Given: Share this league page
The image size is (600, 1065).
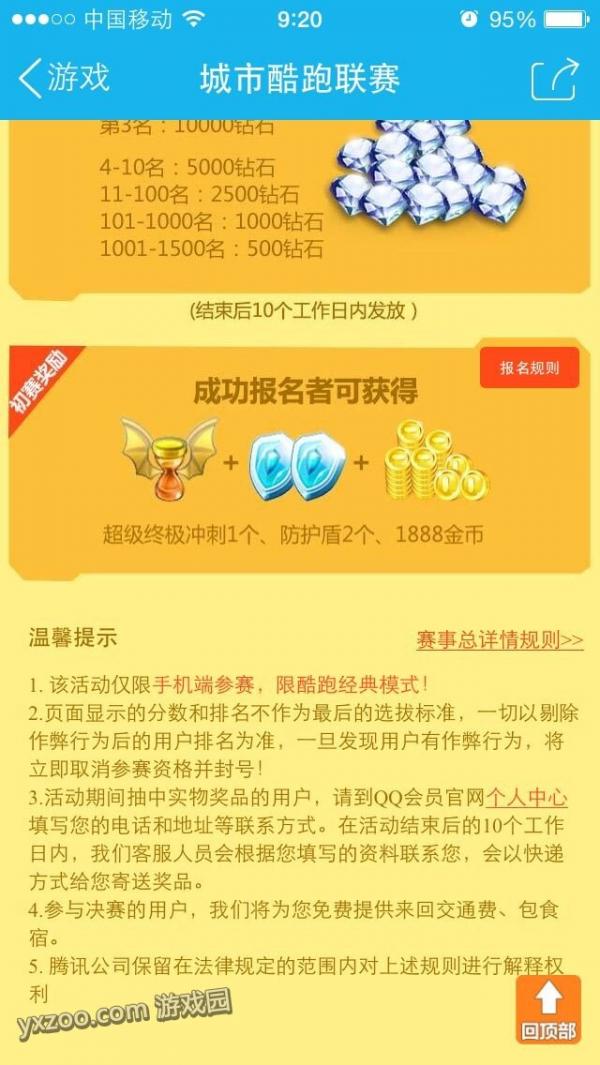Looking at the screenshot, I should (554, 79).
